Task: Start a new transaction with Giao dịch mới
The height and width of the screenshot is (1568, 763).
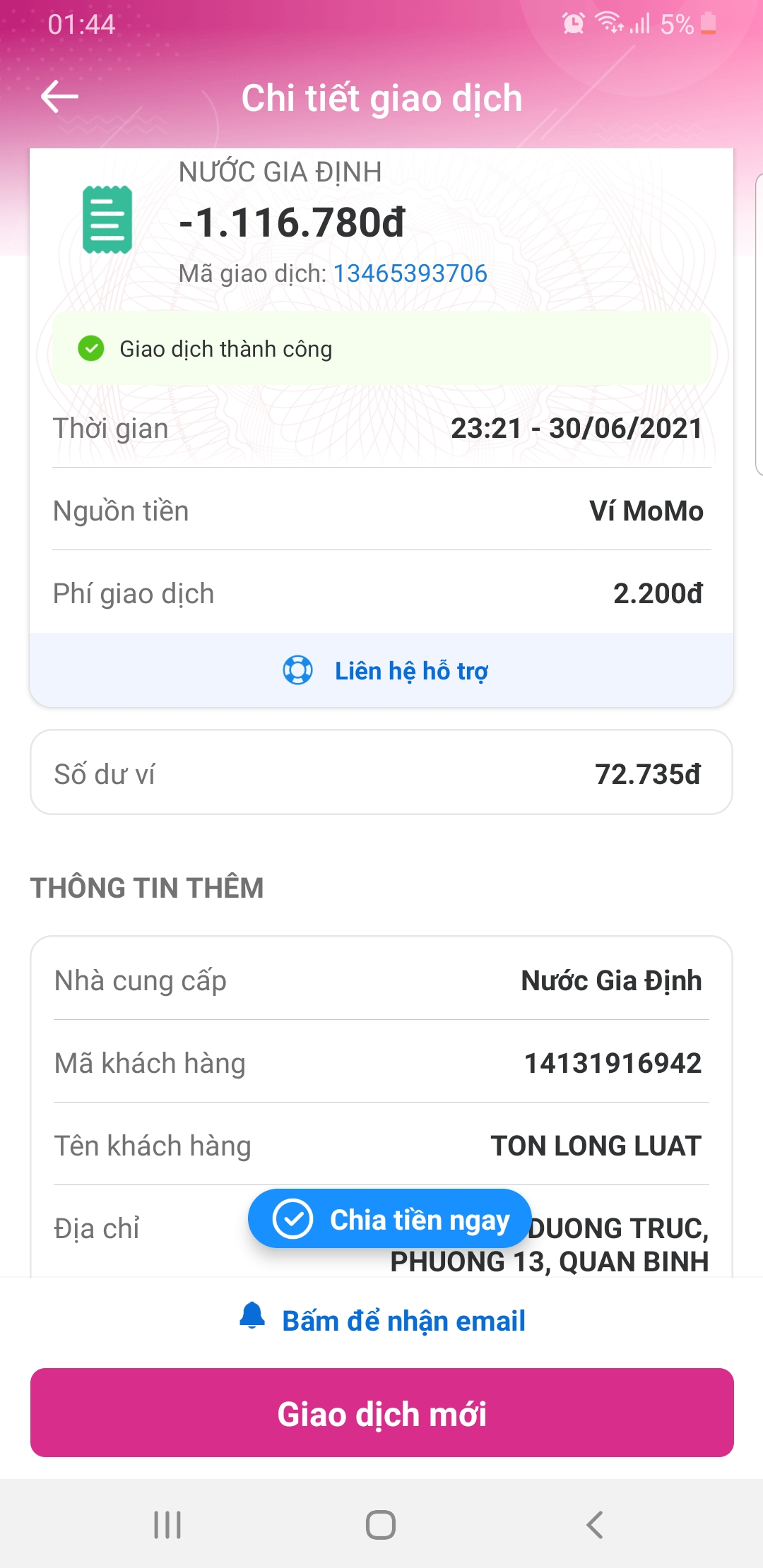Action: [x=381, y=1413]
